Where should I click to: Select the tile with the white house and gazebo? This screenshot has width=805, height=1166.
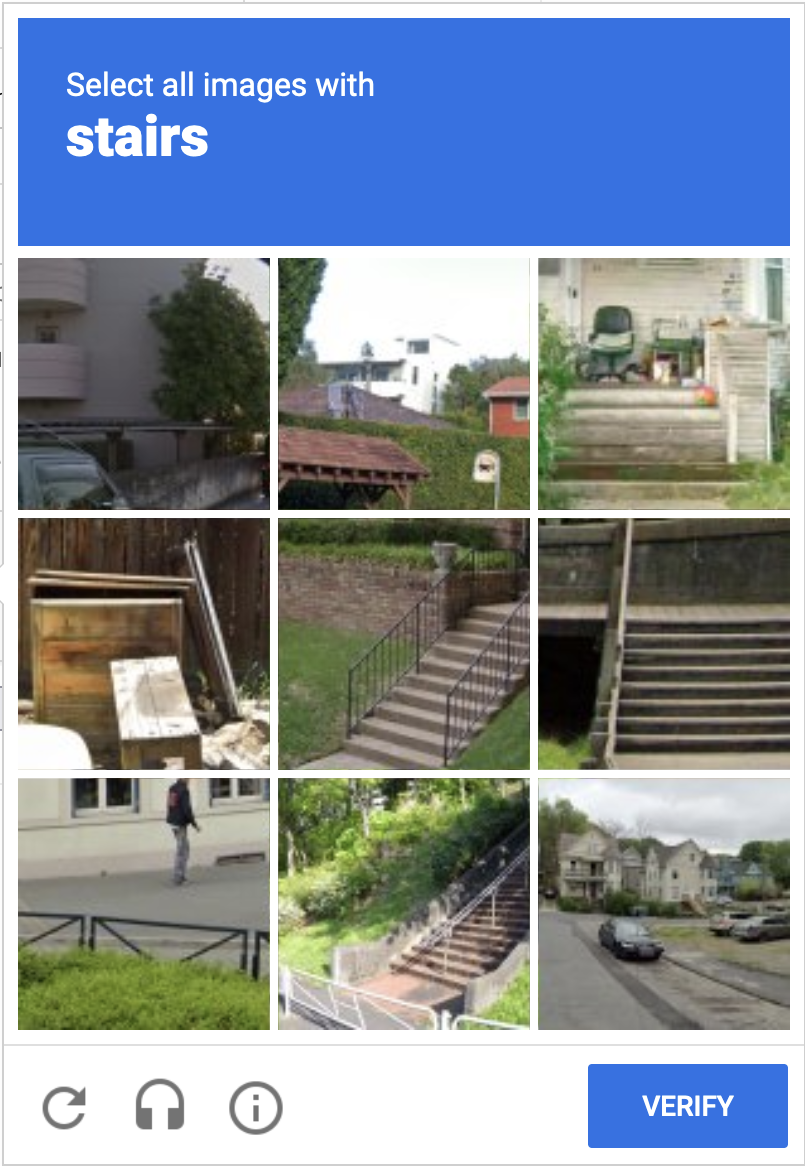click(x=404, y=384)
